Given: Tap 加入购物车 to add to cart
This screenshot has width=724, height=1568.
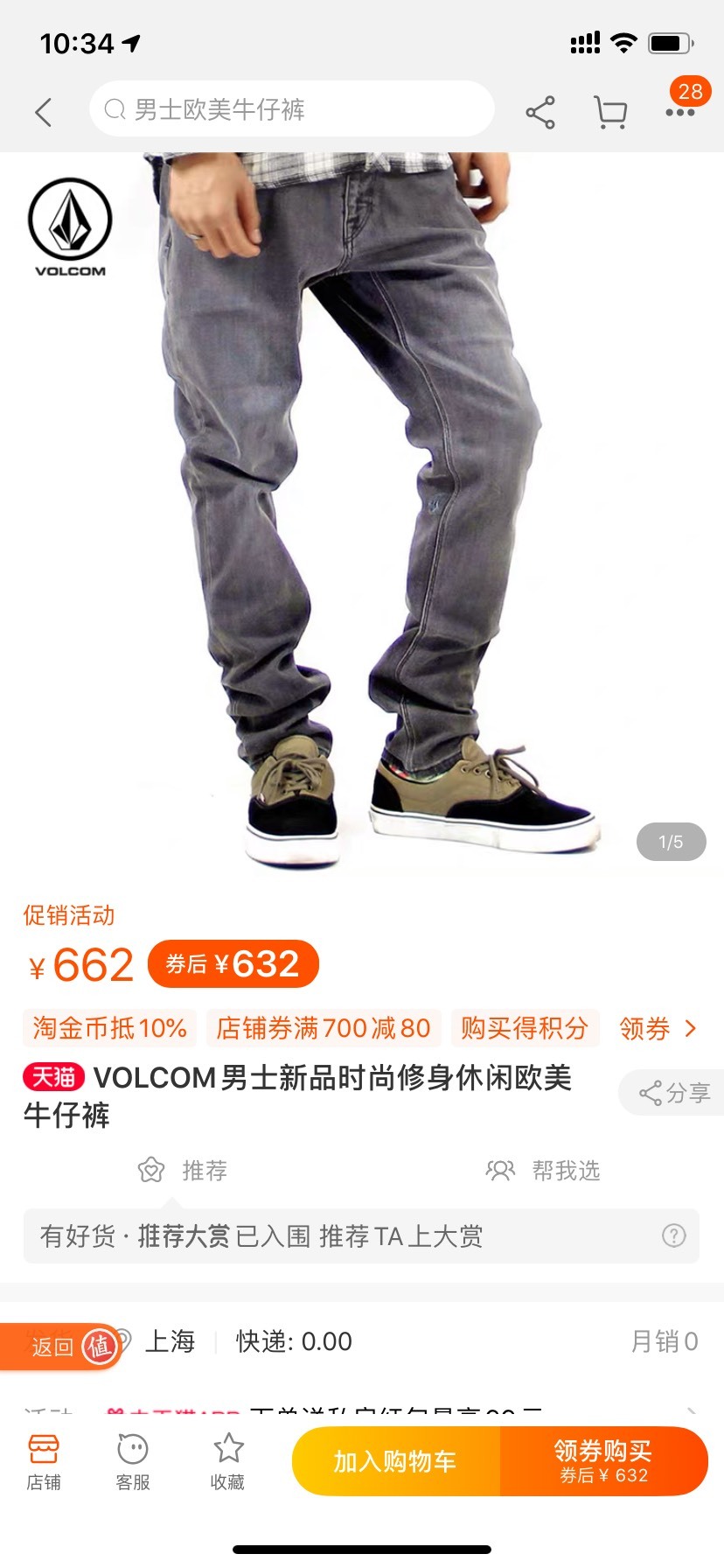Looking at the screenshot, I should (396, 1461).
